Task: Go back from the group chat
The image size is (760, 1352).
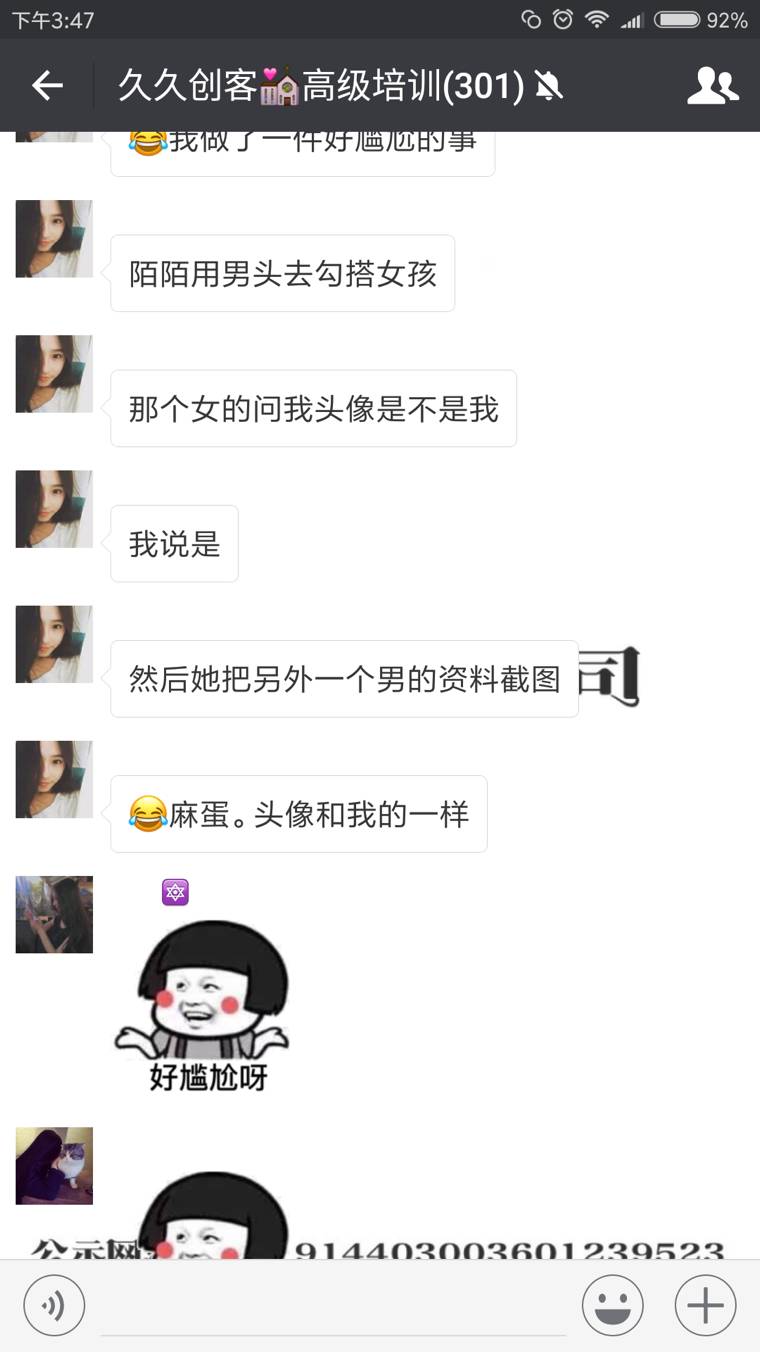Action: click(x=47, y=86)
